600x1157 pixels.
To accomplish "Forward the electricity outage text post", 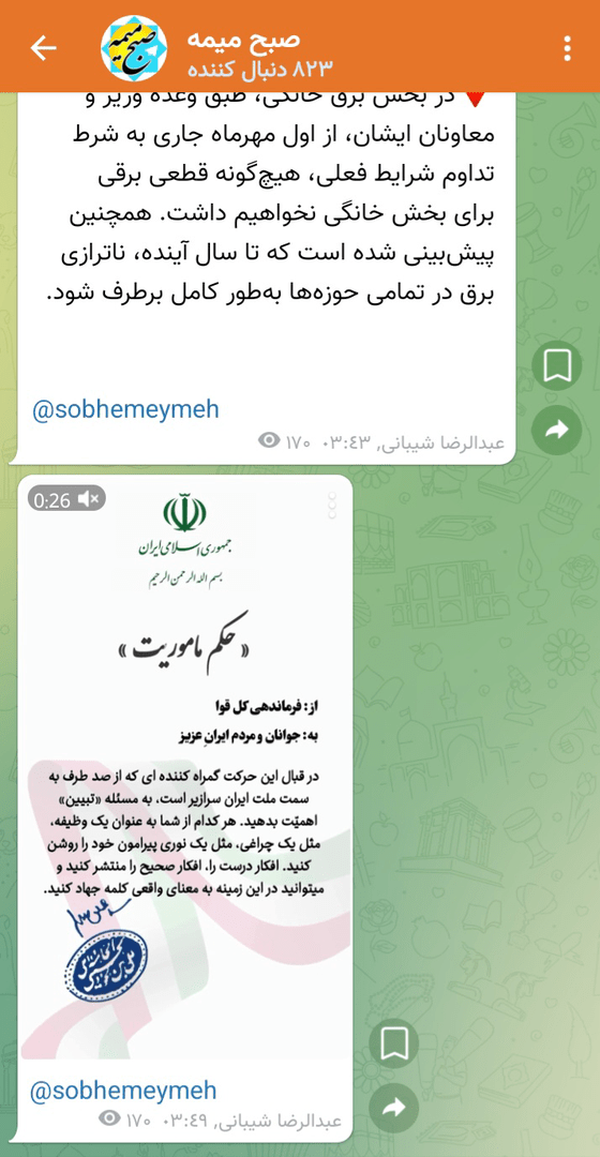I will pyautogui.click(x=557, y=429).
